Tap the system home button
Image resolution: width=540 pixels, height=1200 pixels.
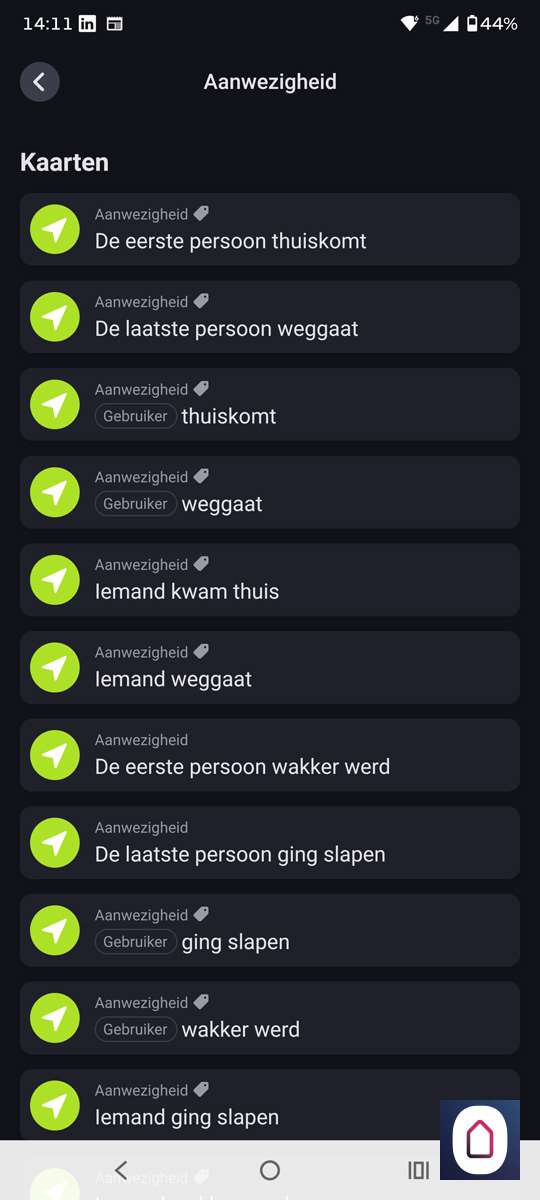coord(270,1170)
